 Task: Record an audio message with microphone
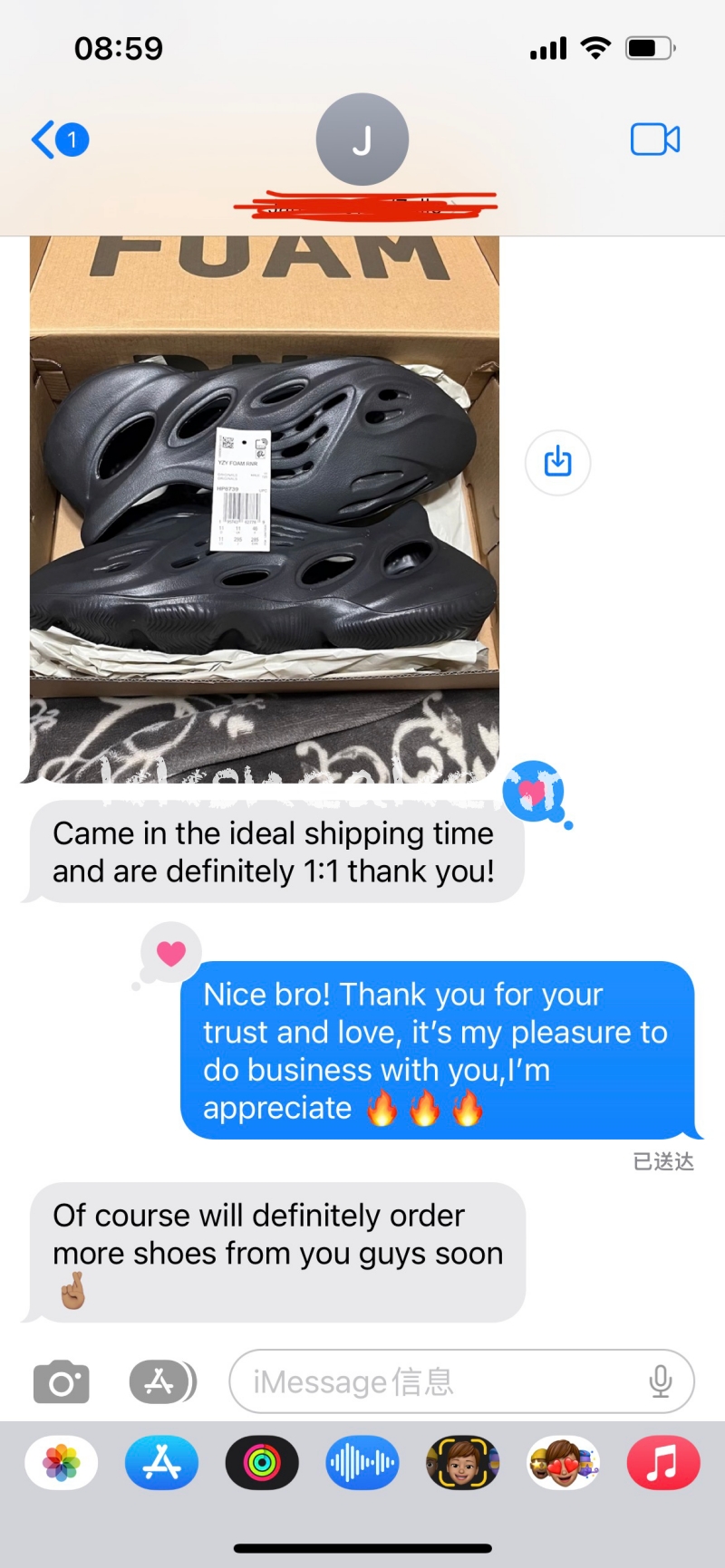661,1382
